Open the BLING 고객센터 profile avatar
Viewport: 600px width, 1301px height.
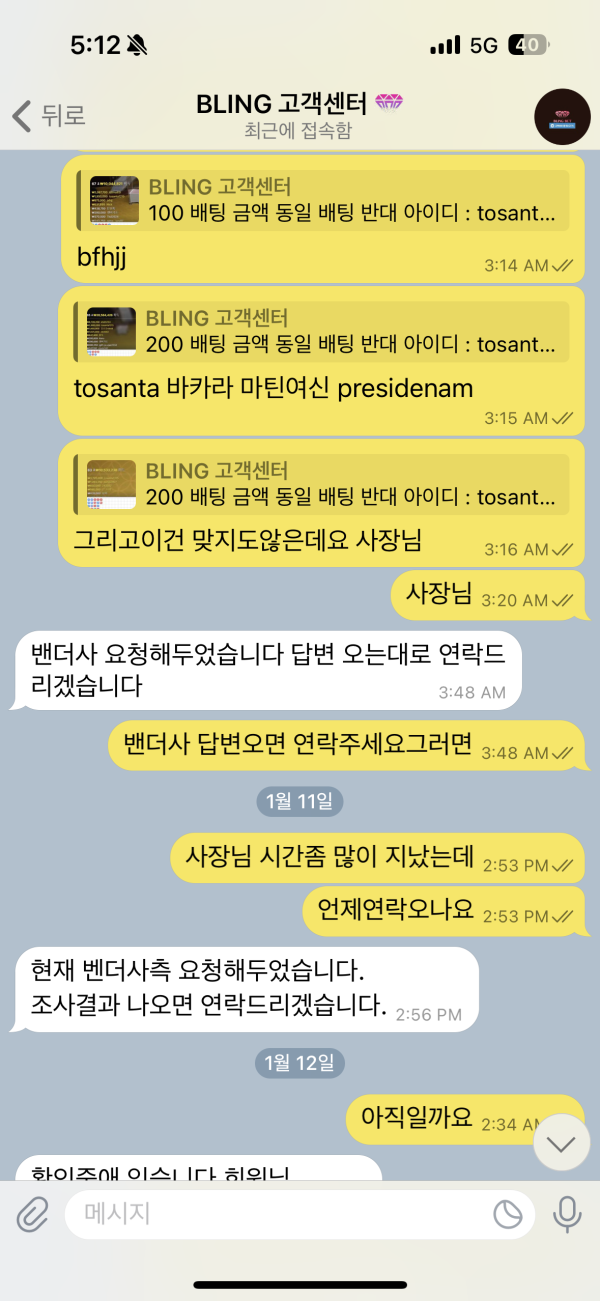[563, 117]
